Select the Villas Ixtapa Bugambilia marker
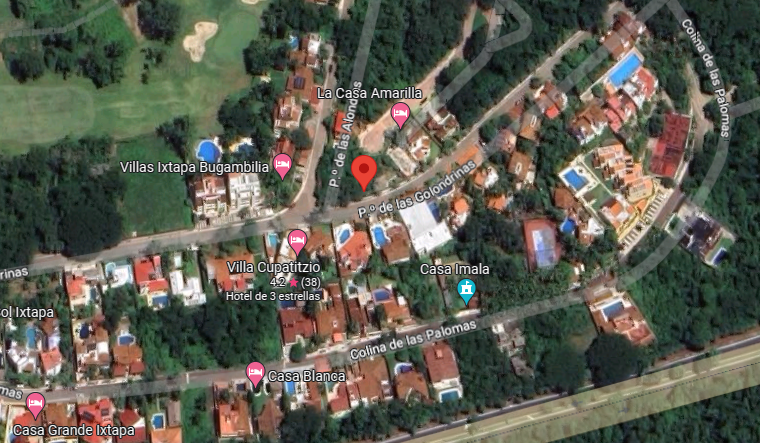 pyautogui.click(x=283, y=165)
